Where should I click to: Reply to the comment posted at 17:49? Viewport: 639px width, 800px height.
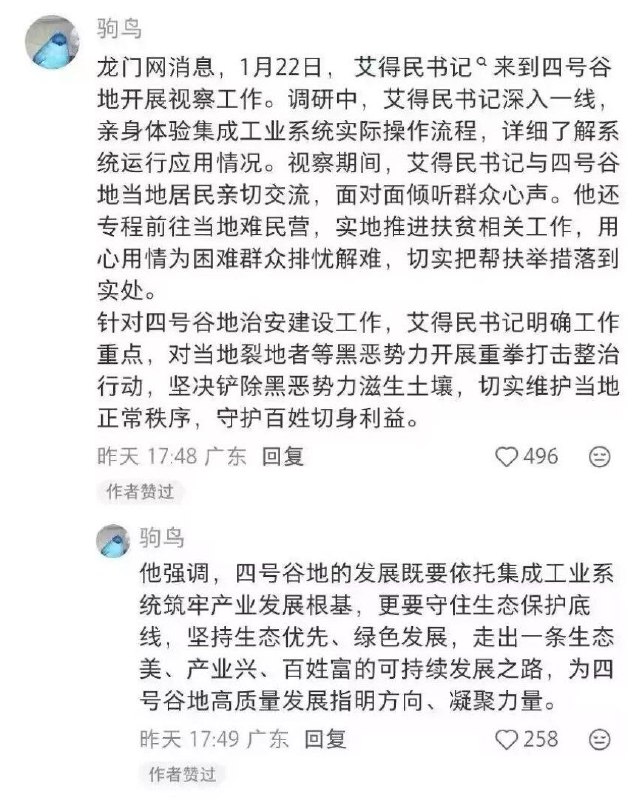click(325, 739)
